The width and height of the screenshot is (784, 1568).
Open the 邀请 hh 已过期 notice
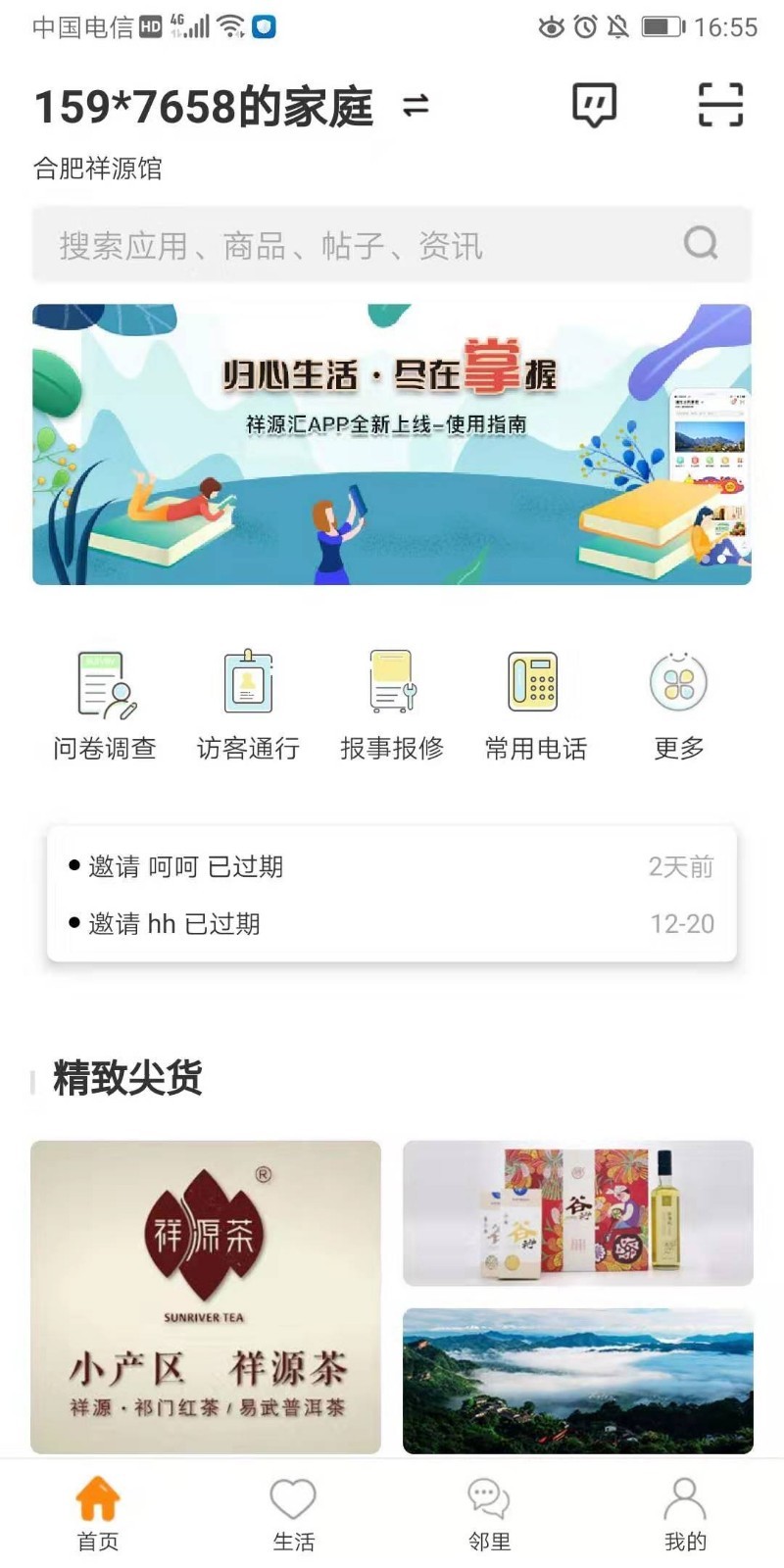pos(390,923)
